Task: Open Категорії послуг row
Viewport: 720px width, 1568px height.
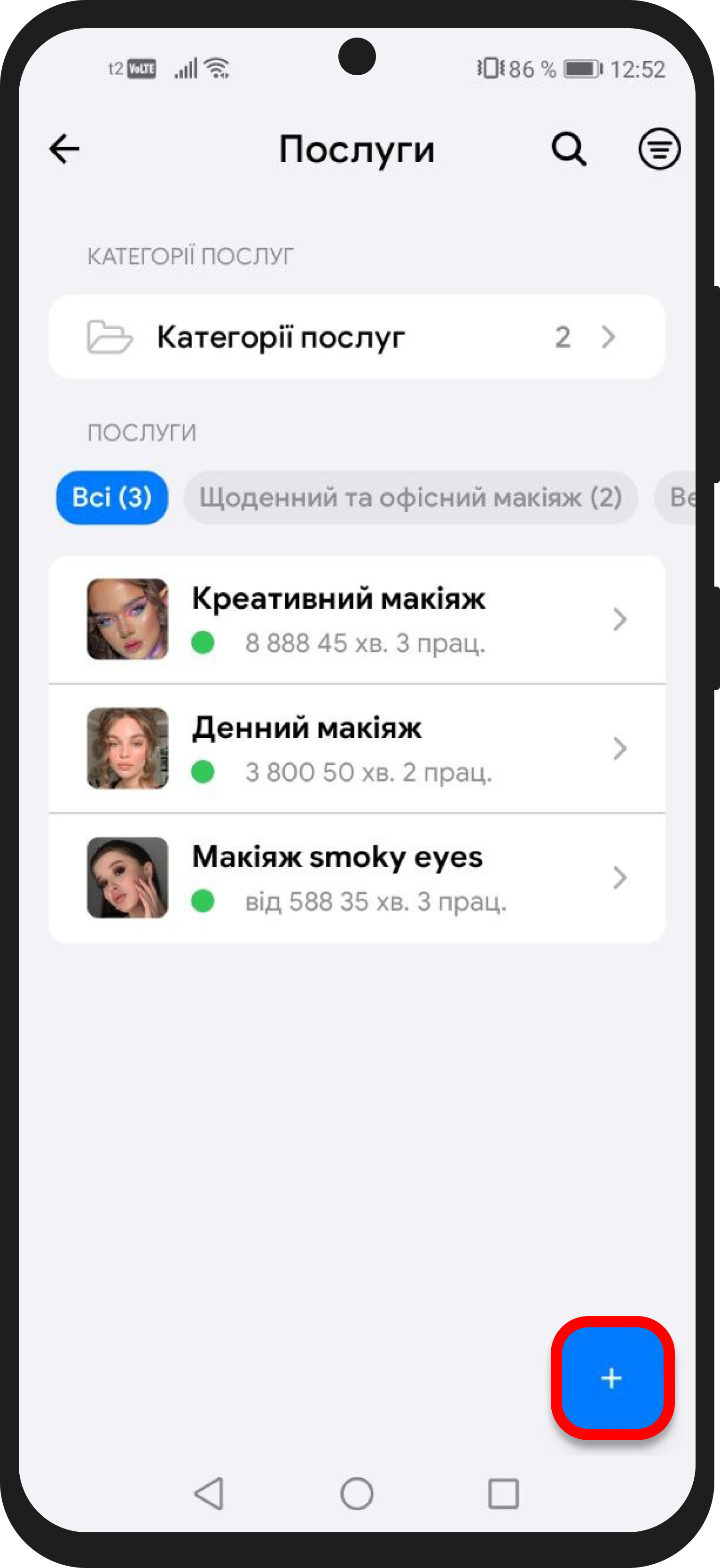Action: click(357, 337)
